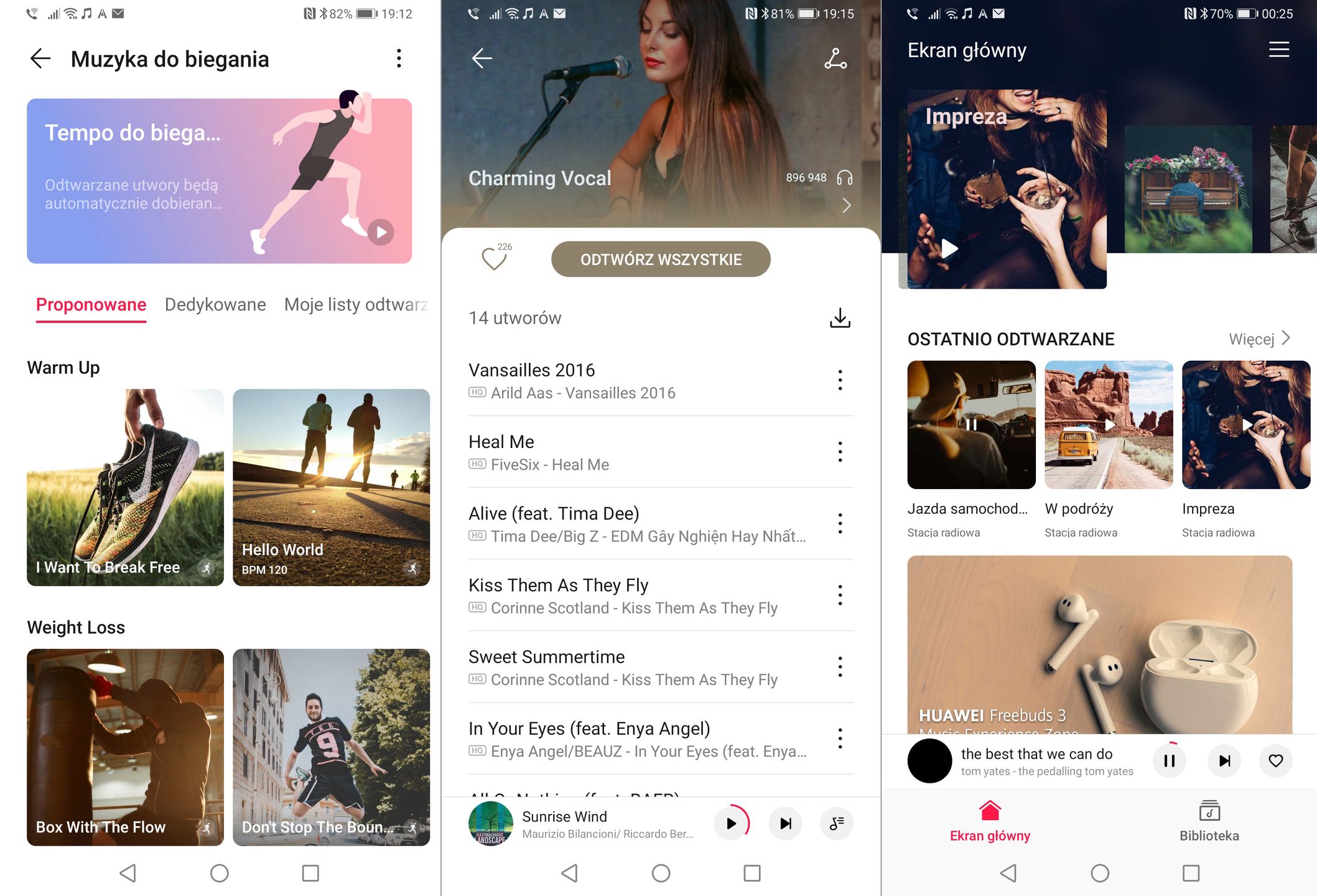1317x896 pixels.
Task: Open overflow menu on Muzyka do biegania
Action: pos(399,58)
